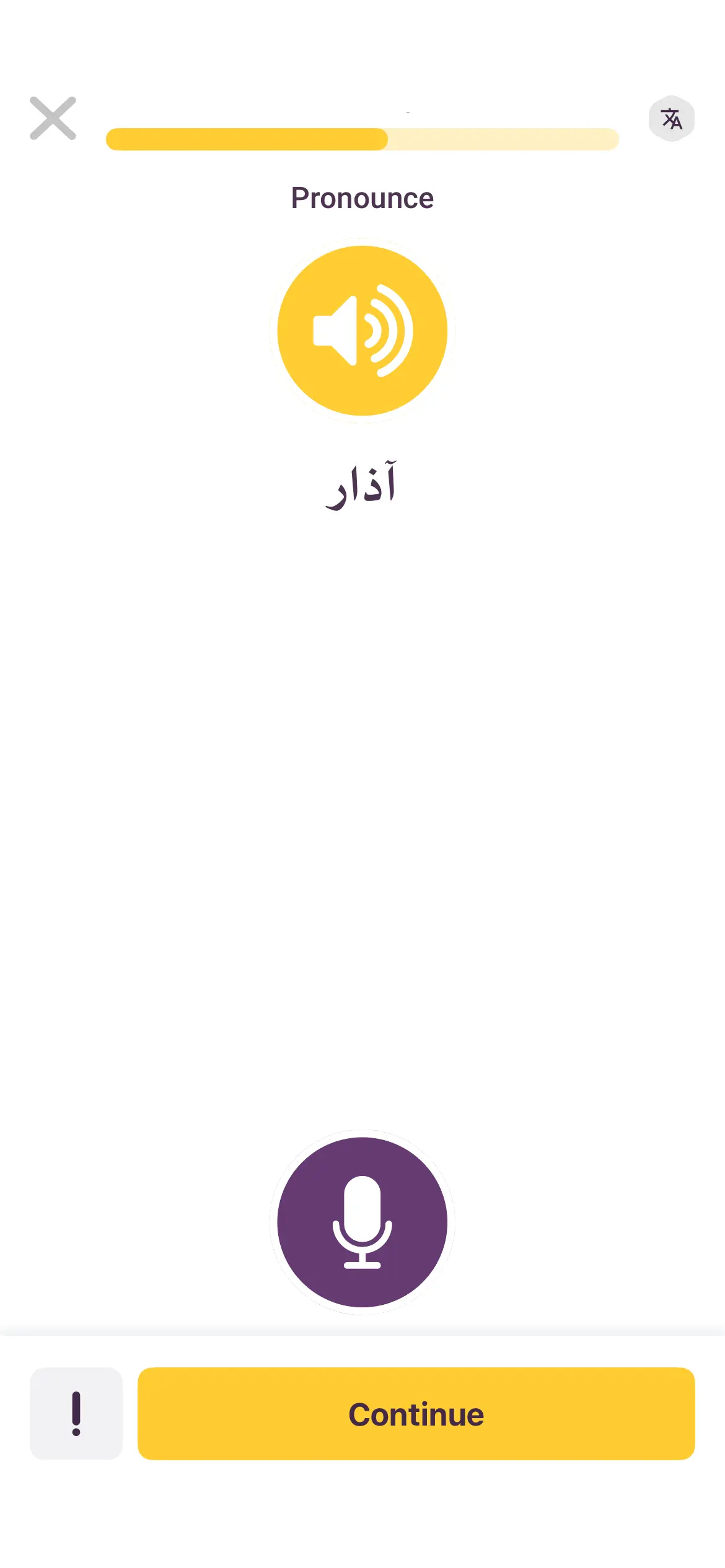This screenshot has height=1568, width=725.
Task: Close the pronunciation lesson
Action: [x=53, y=118]
